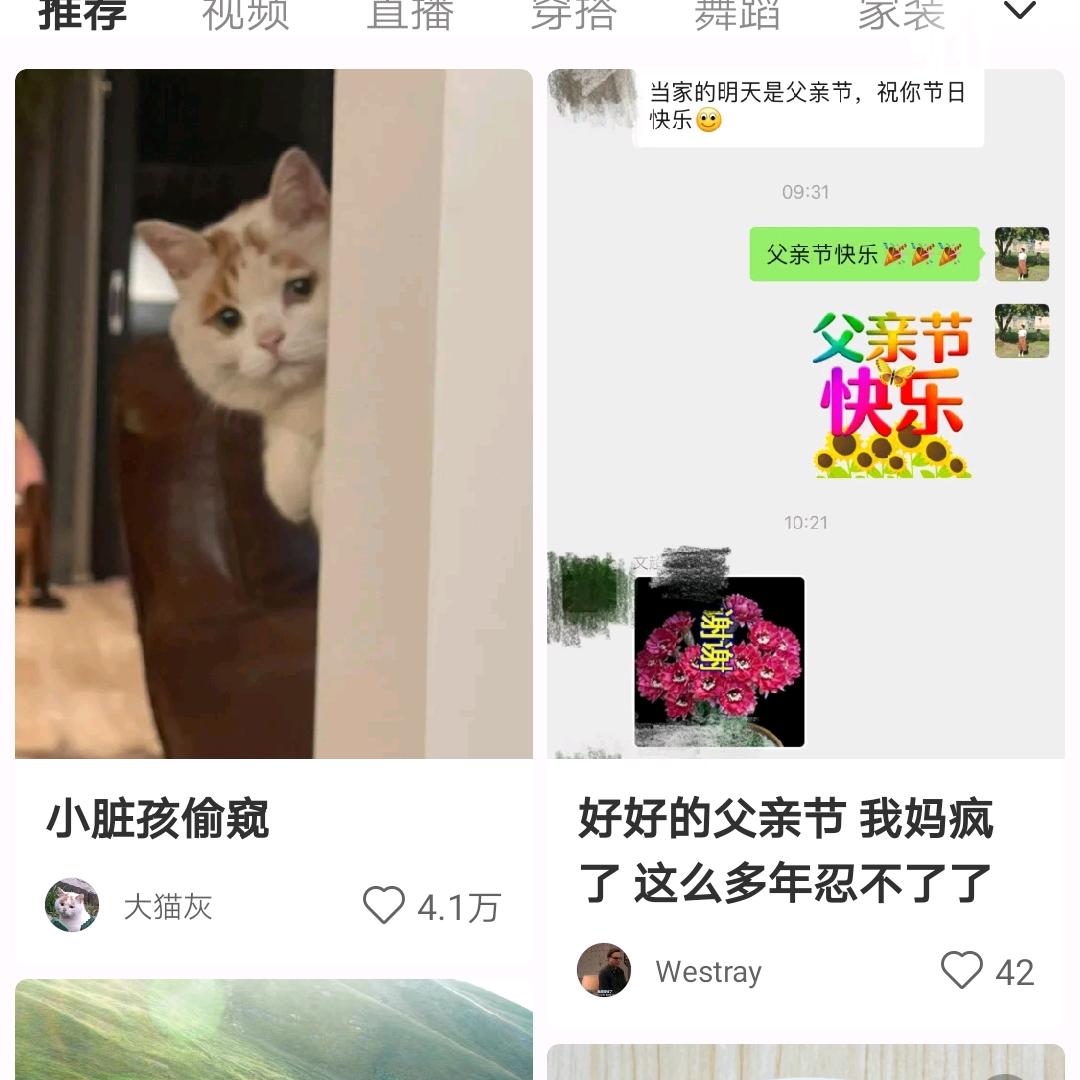Image resolution: width=1080 pixels, height=1080 pixels.
Task: Like the 小脏孩偷窥 post
Action: point(384,906)
